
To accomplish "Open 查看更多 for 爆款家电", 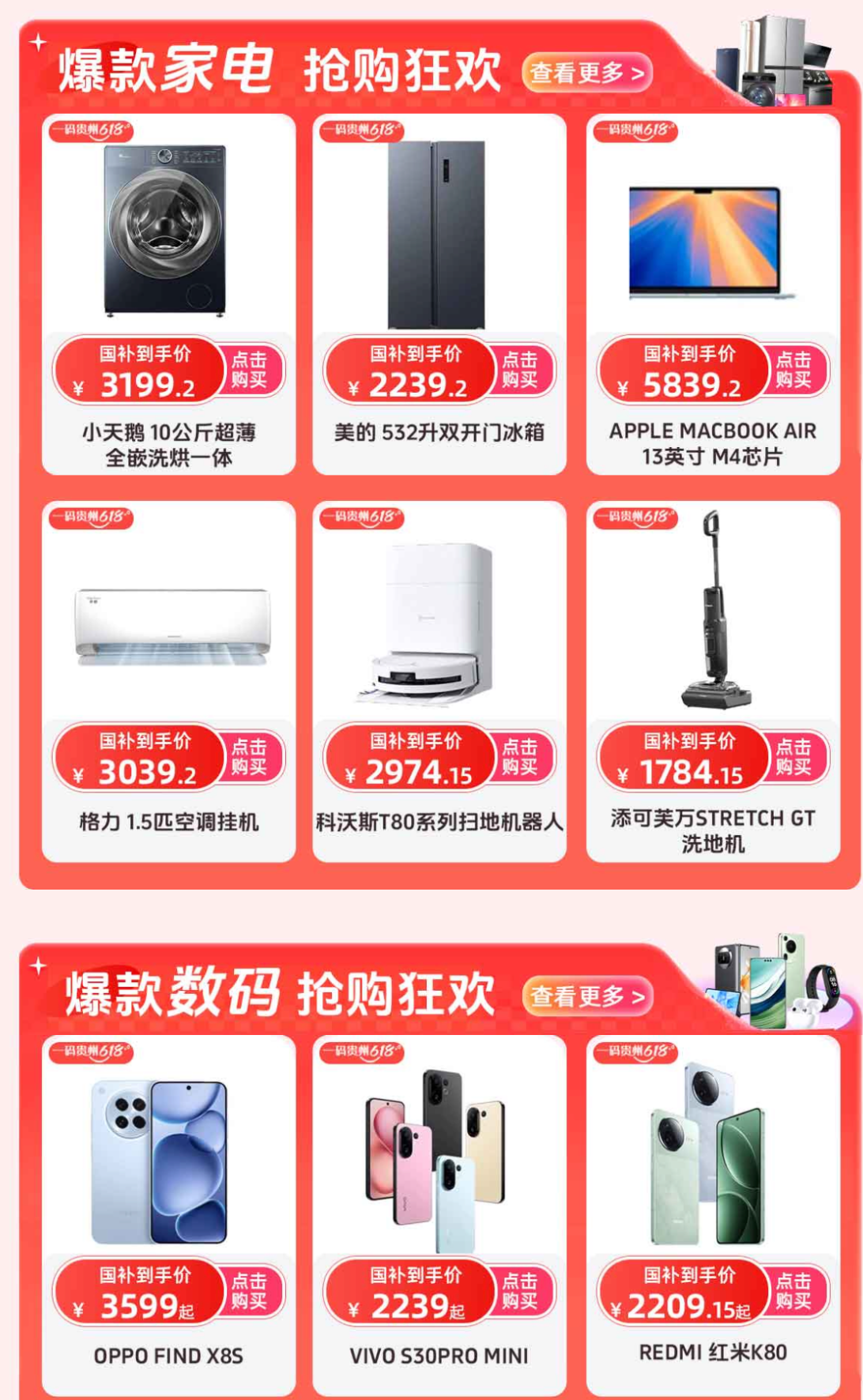I will pos(586,73).
